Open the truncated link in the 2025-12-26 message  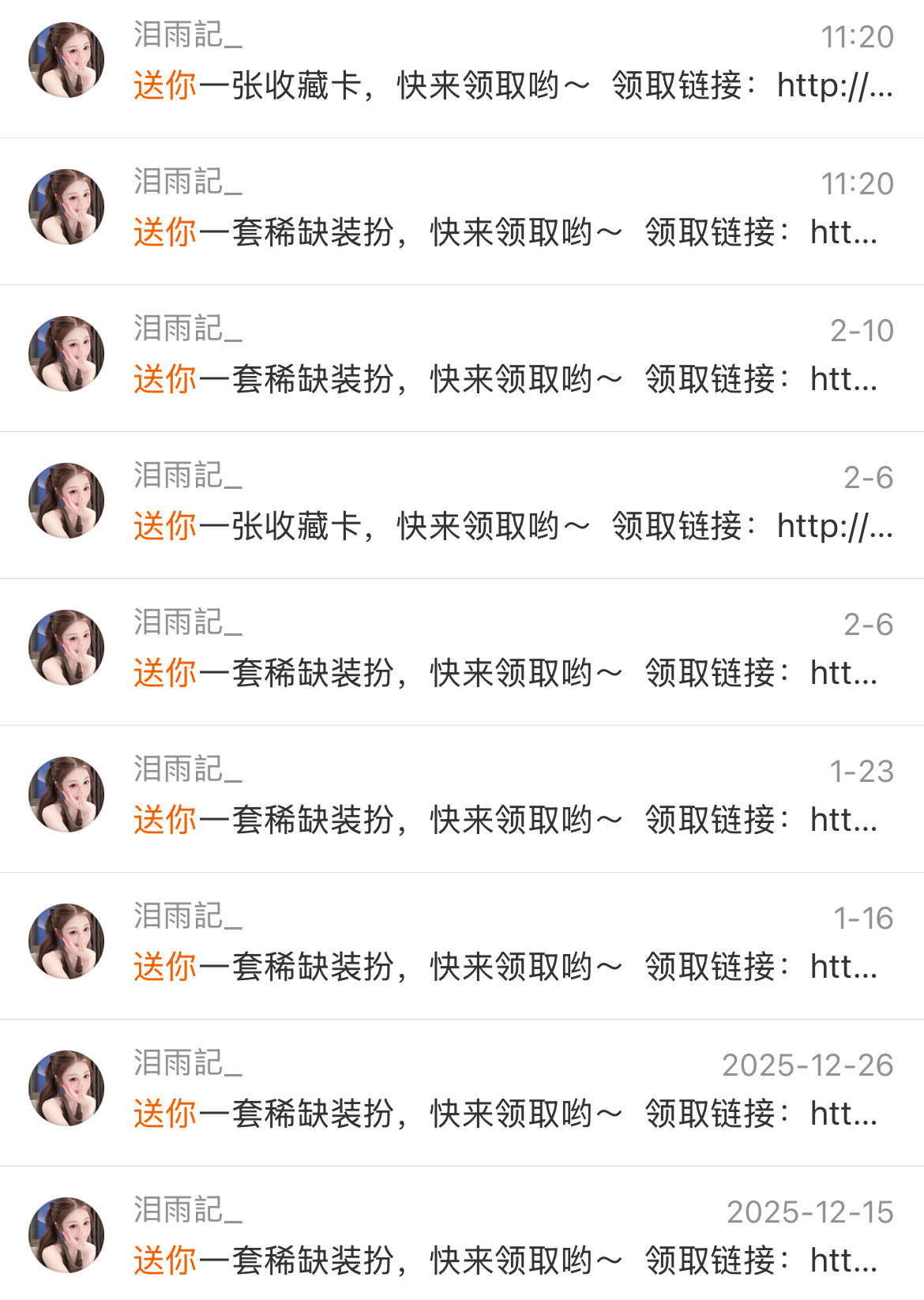[845, 1112]
